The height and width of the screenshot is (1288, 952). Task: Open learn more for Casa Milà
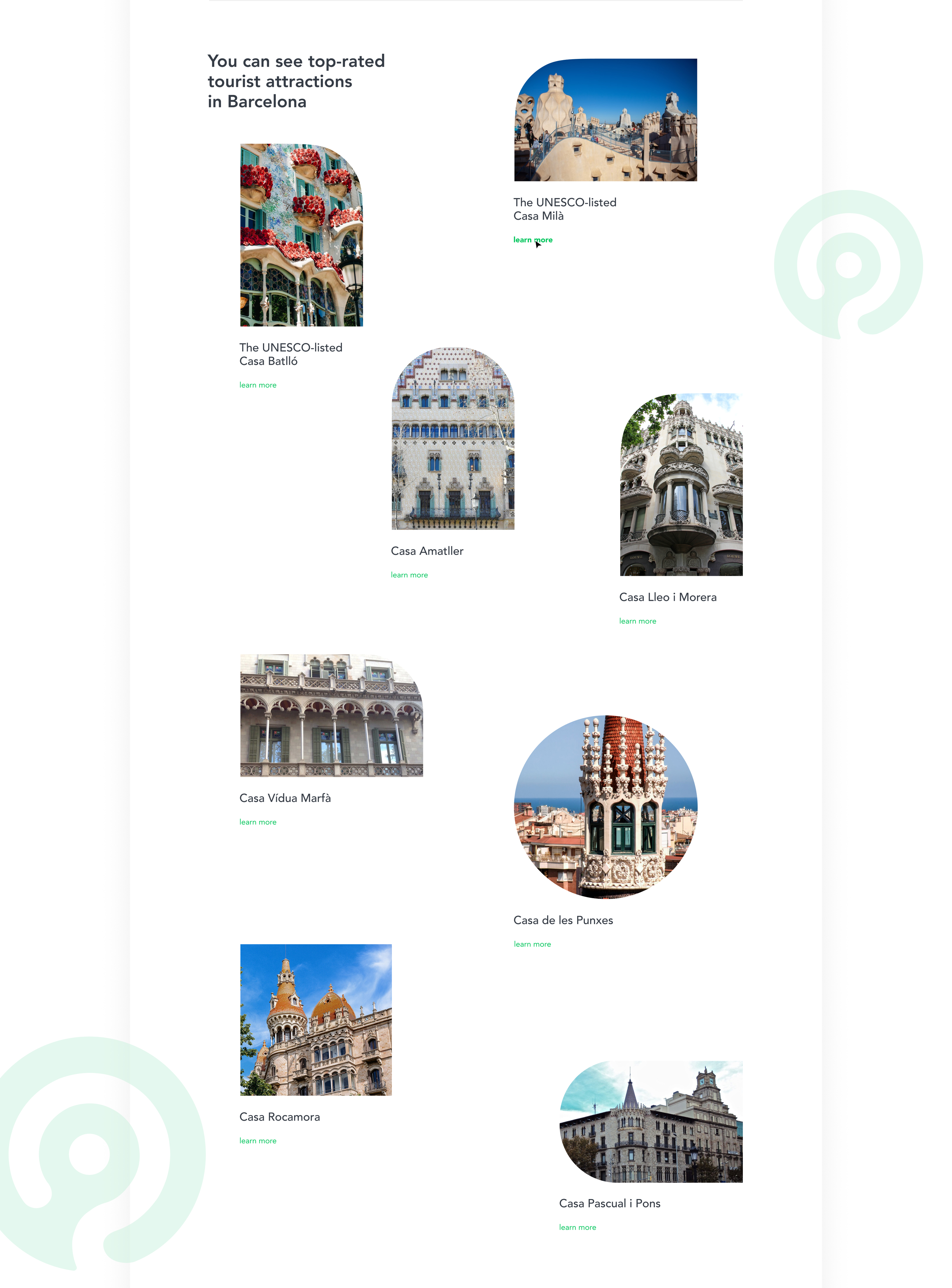[x=533, y=240]
